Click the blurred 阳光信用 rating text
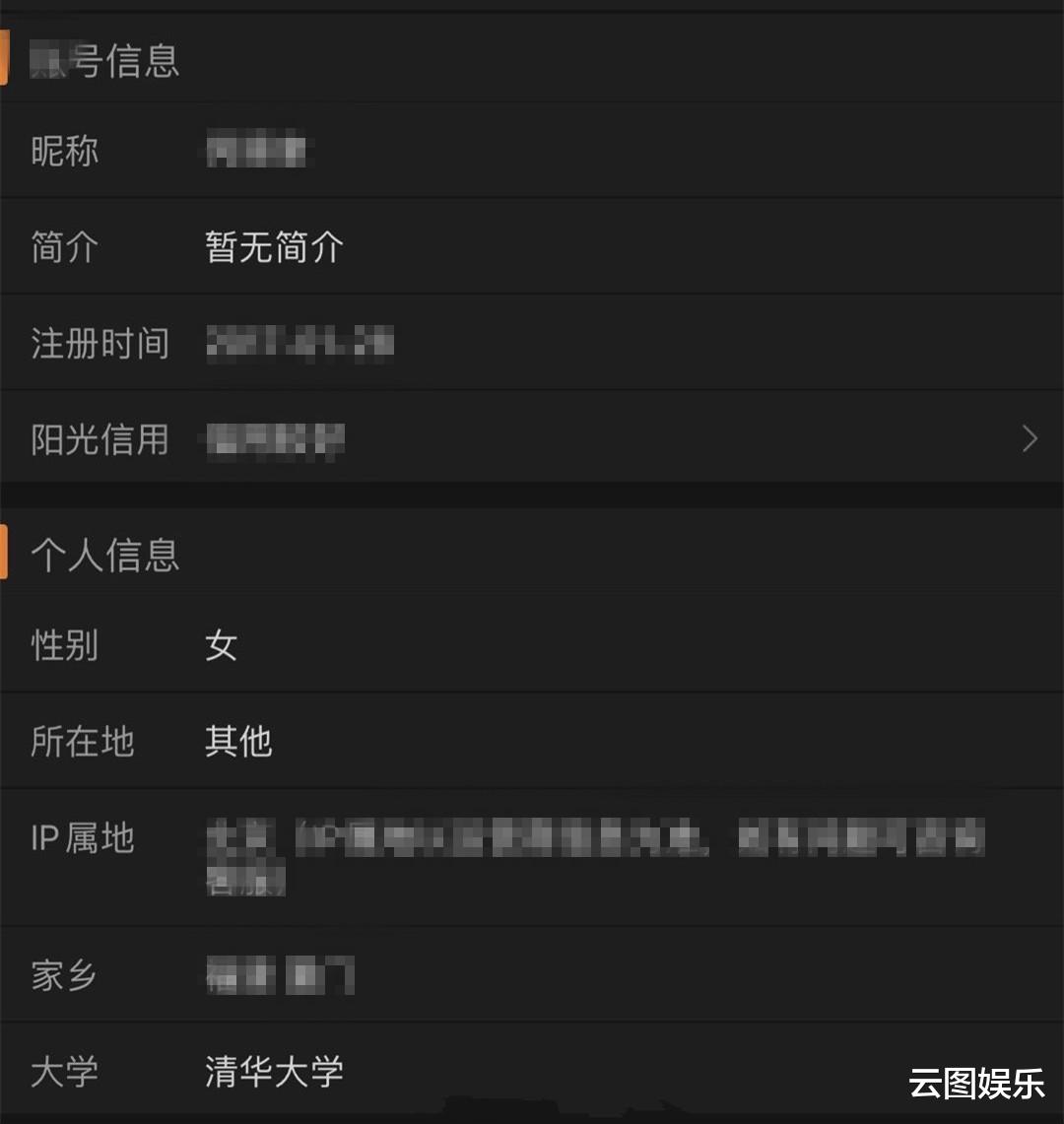Viewport: 1064px width, 1124px height. click(274, 438)
